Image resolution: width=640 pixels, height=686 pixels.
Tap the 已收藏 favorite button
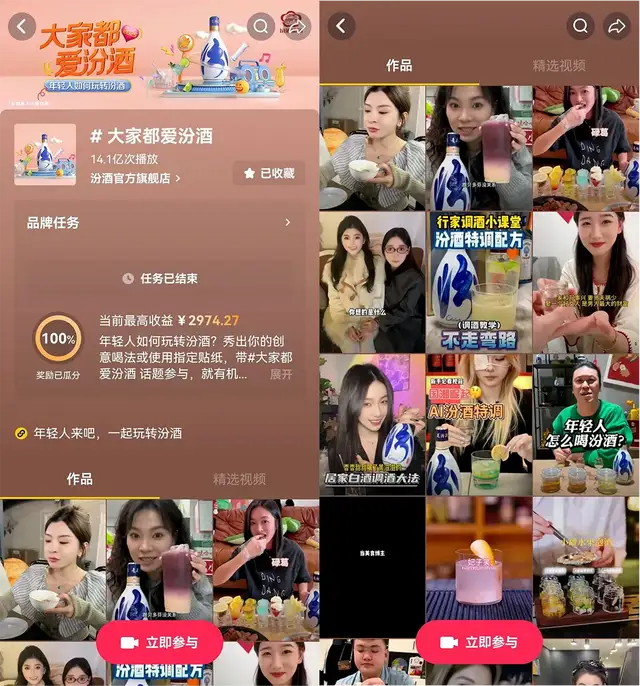[269, 173]
